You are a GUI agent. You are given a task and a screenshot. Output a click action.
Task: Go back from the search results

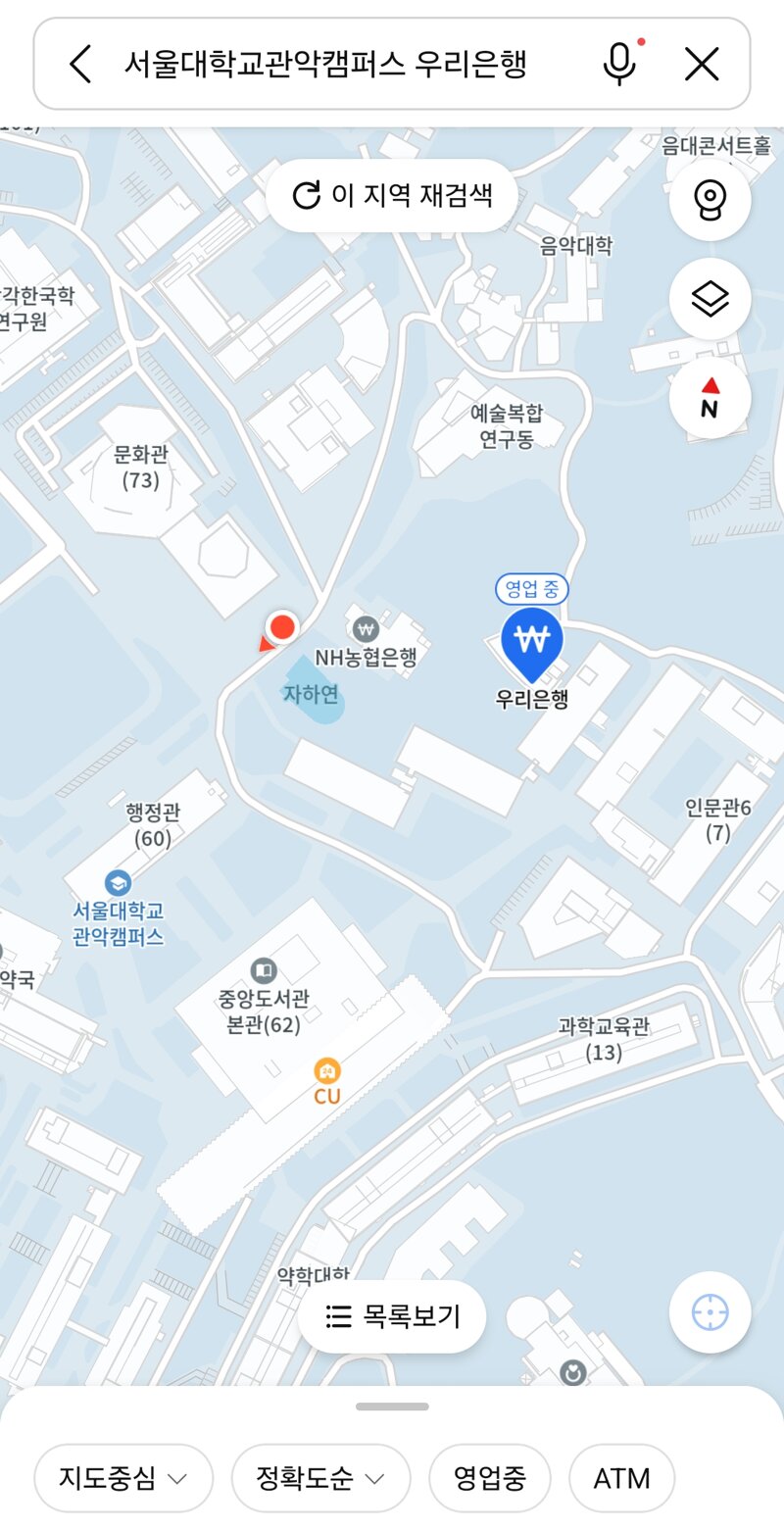[x=80, y=65]
